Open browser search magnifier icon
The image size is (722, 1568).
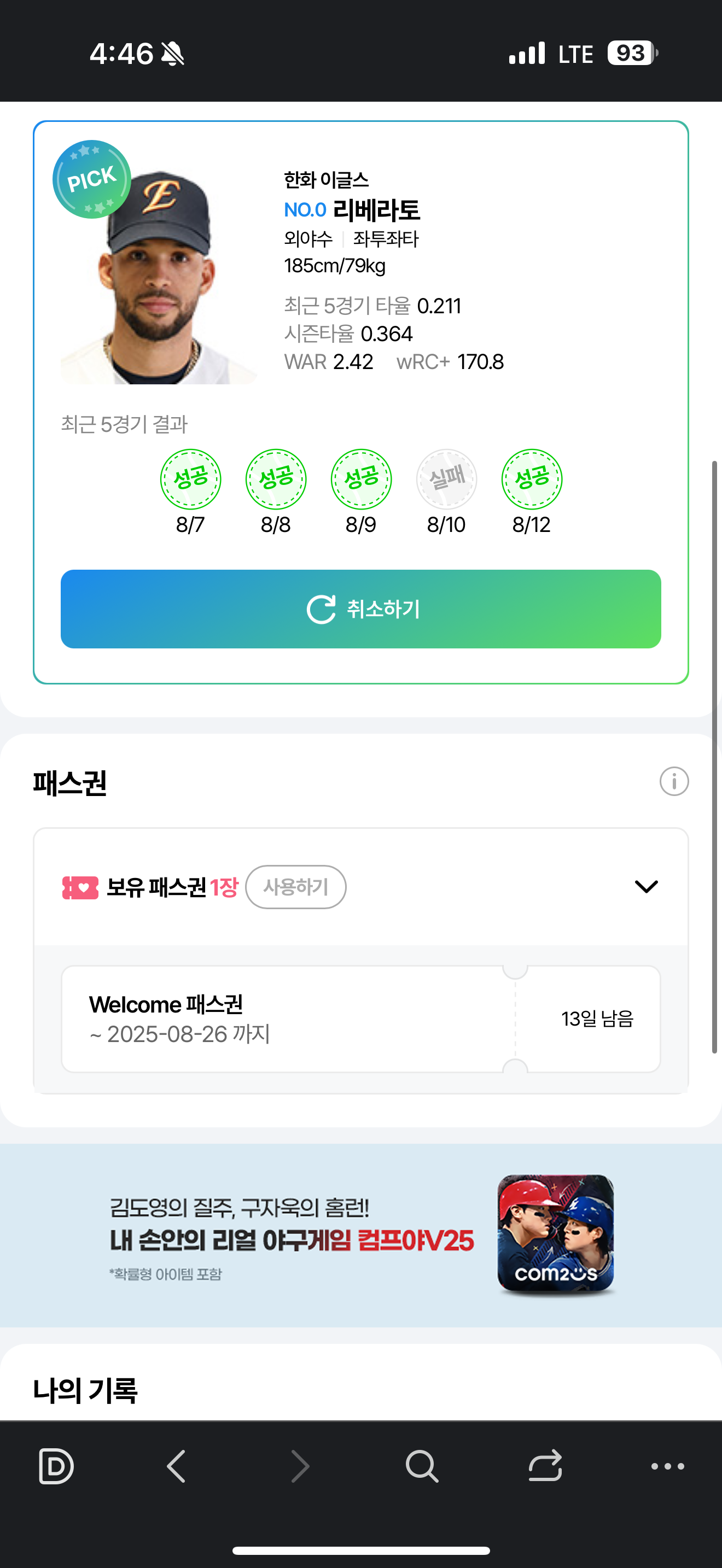tap(422, 1466)
